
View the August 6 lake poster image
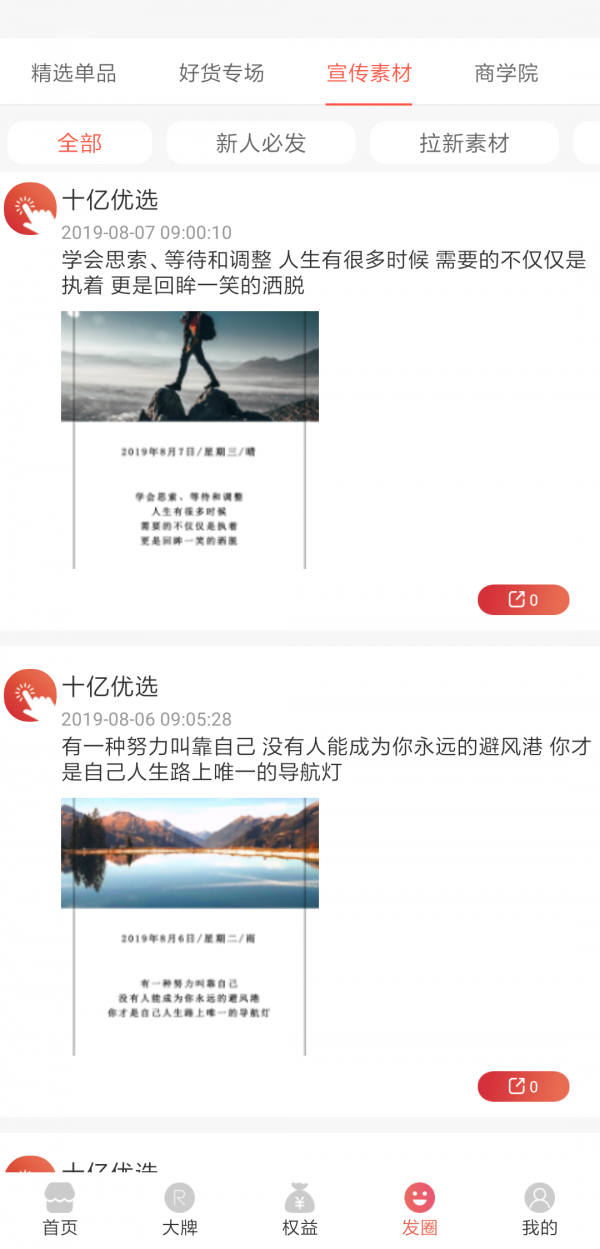coord(190,926)
